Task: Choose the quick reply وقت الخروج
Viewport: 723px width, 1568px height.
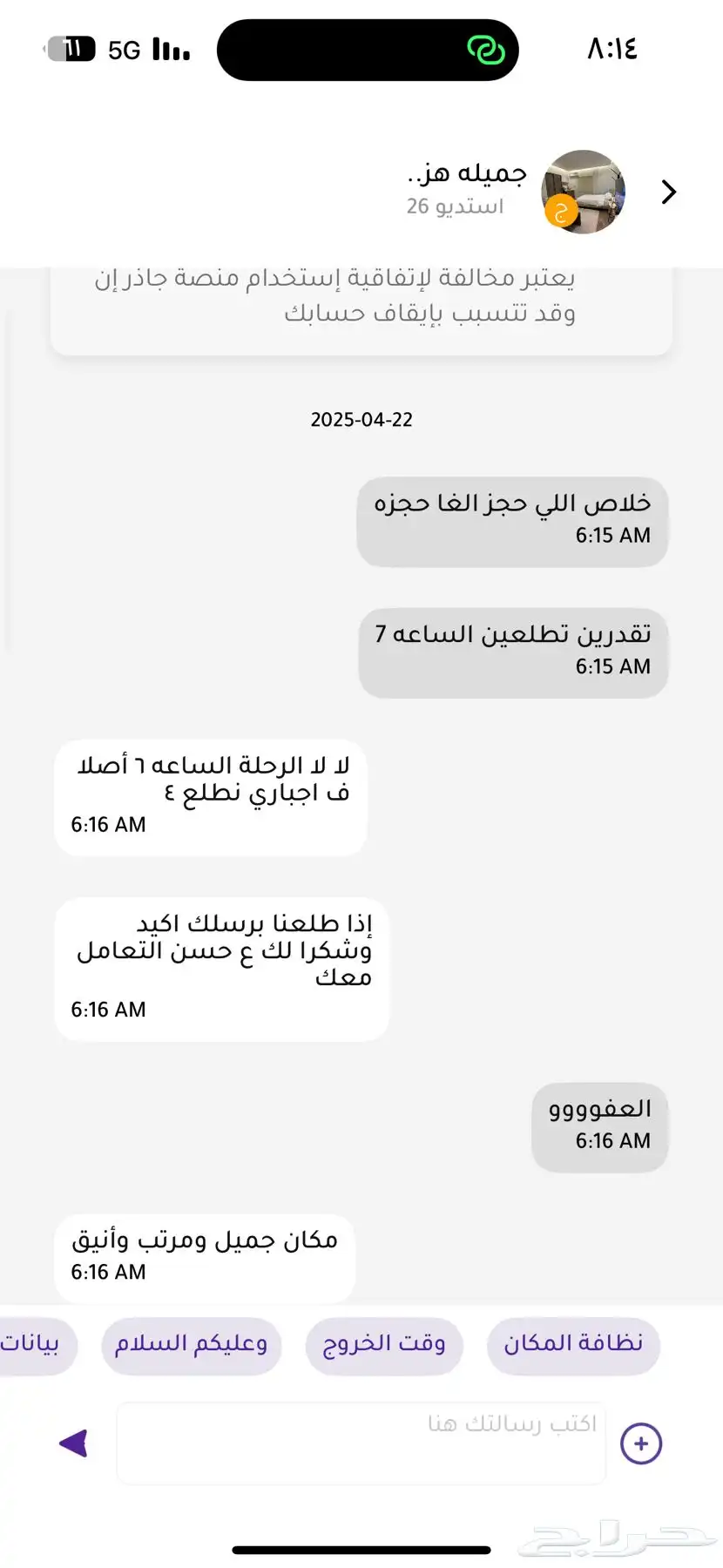Action: click(x=384, y=1346)
